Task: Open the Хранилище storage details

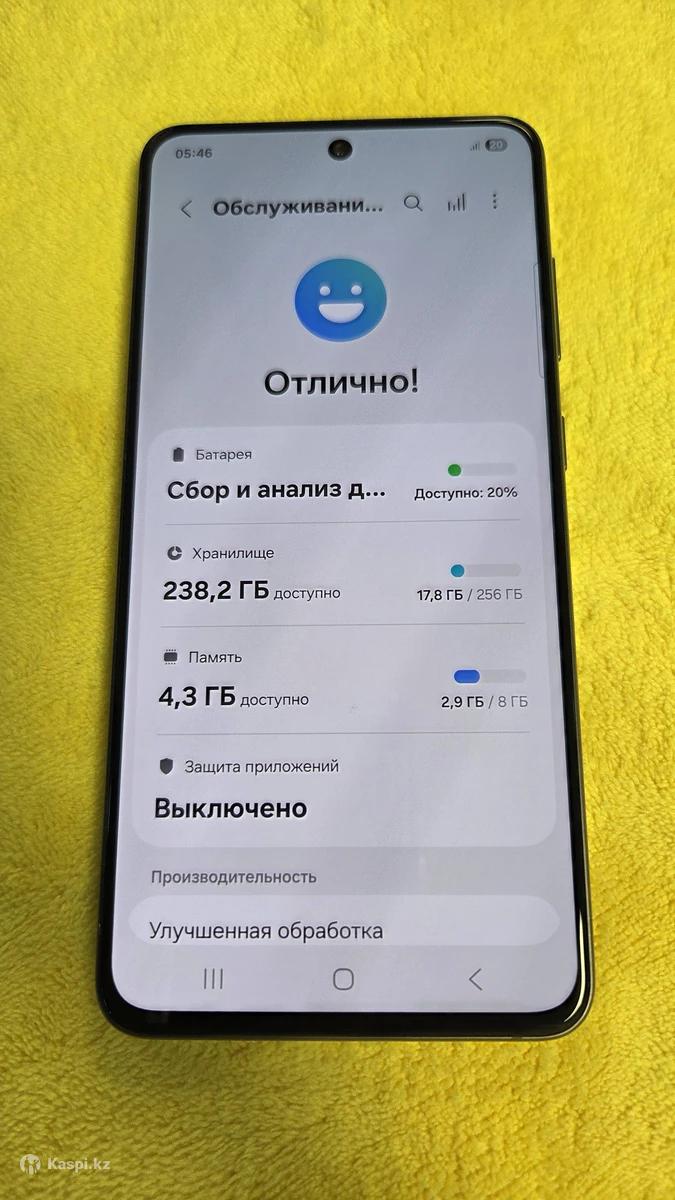Action: [340, 576]
